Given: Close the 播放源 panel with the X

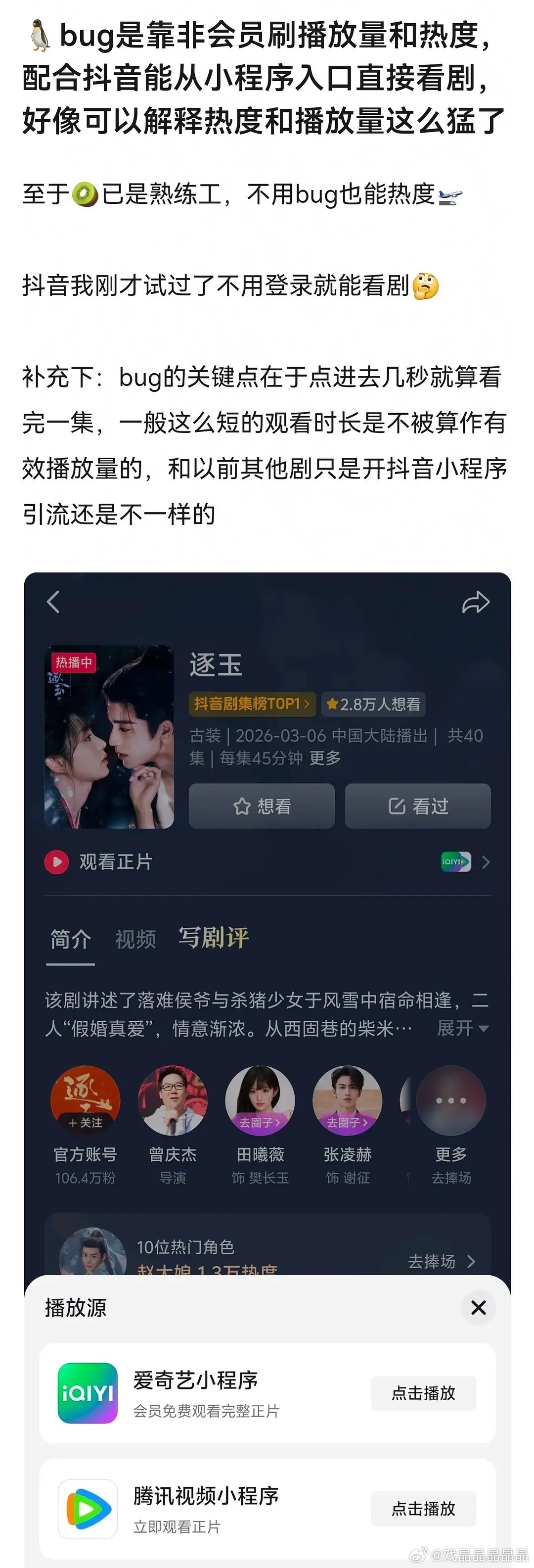Looking at the screenshot, I should [479, 1307].
